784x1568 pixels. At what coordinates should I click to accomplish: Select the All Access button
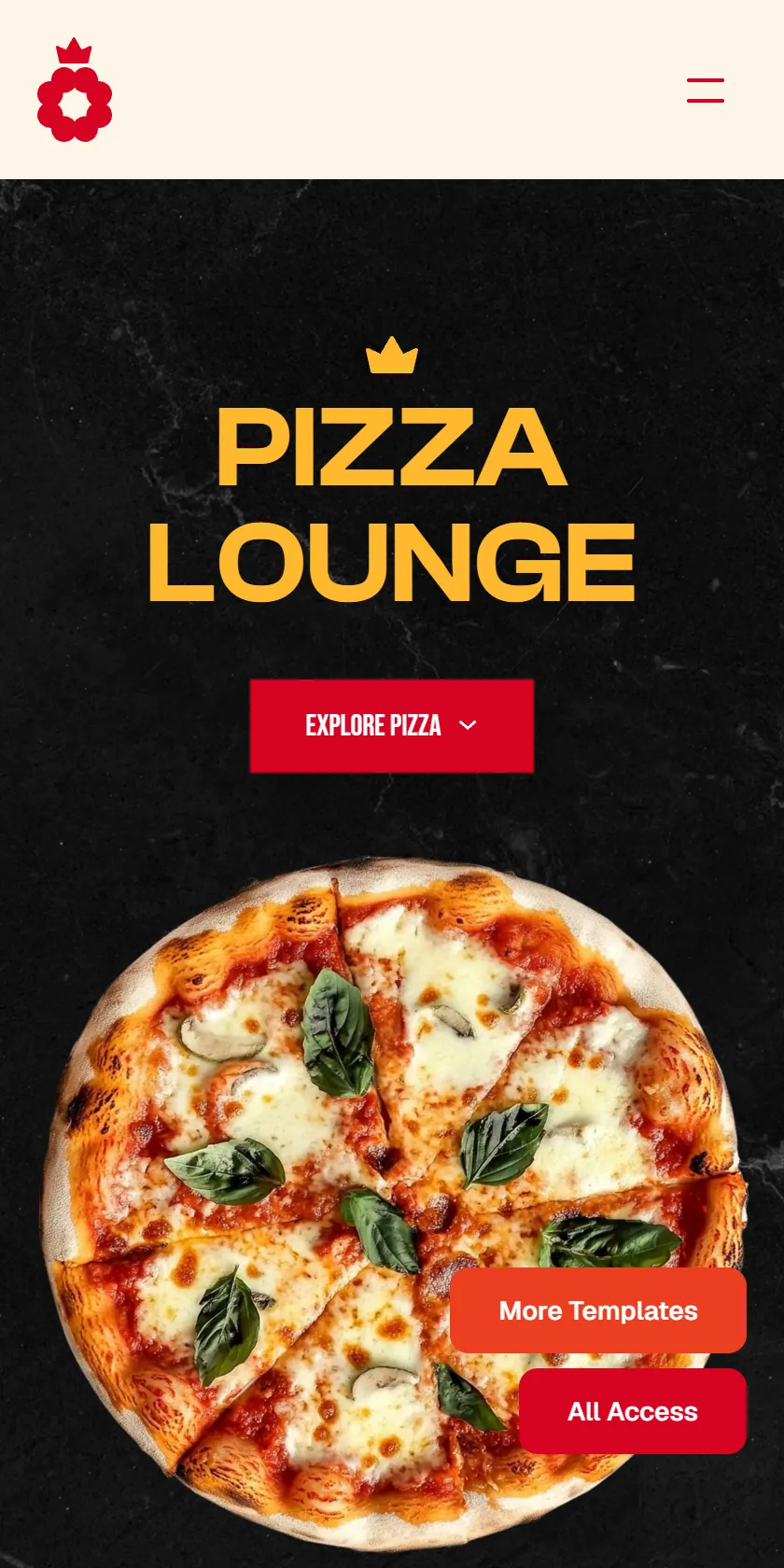[633, 1411]
